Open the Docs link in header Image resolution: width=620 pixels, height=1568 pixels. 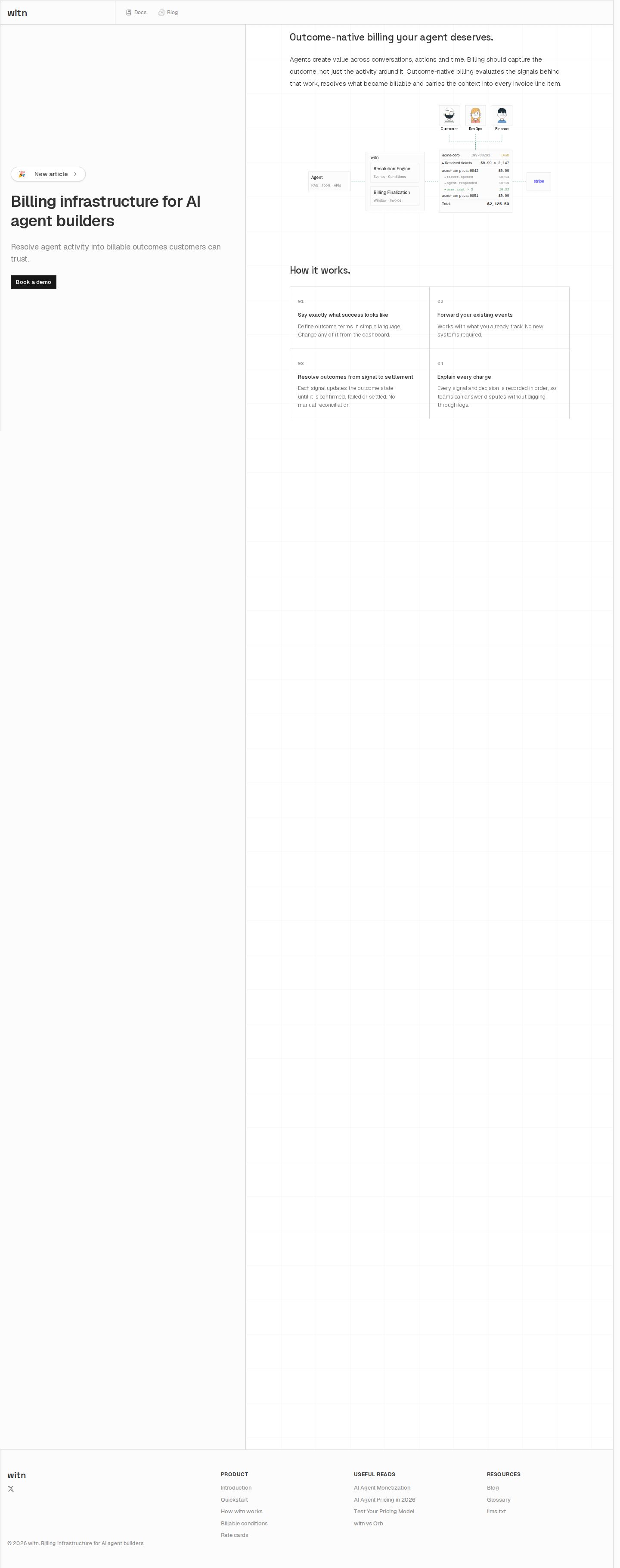[136, 12]
